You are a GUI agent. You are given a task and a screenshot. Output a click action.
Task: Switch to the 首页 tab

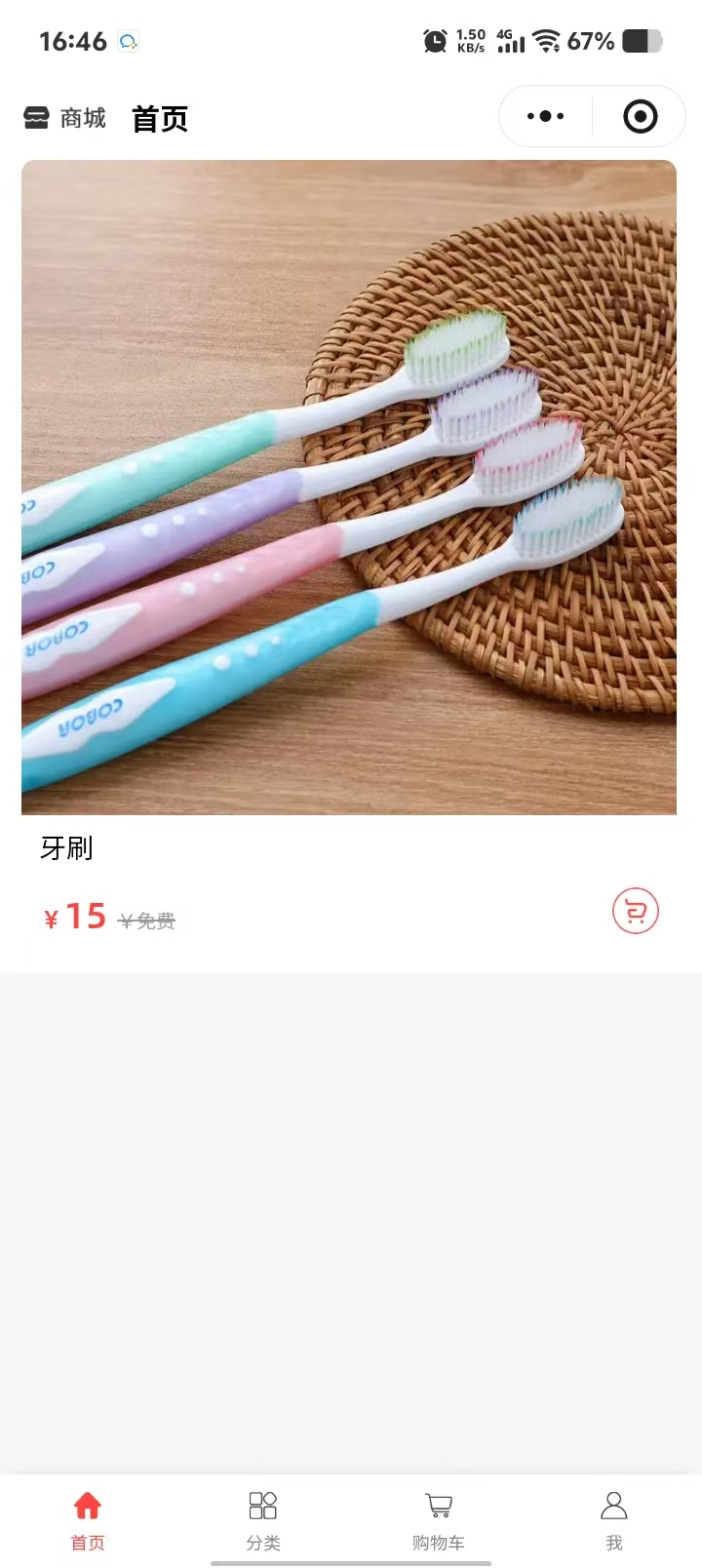(x=88, y=1519)
